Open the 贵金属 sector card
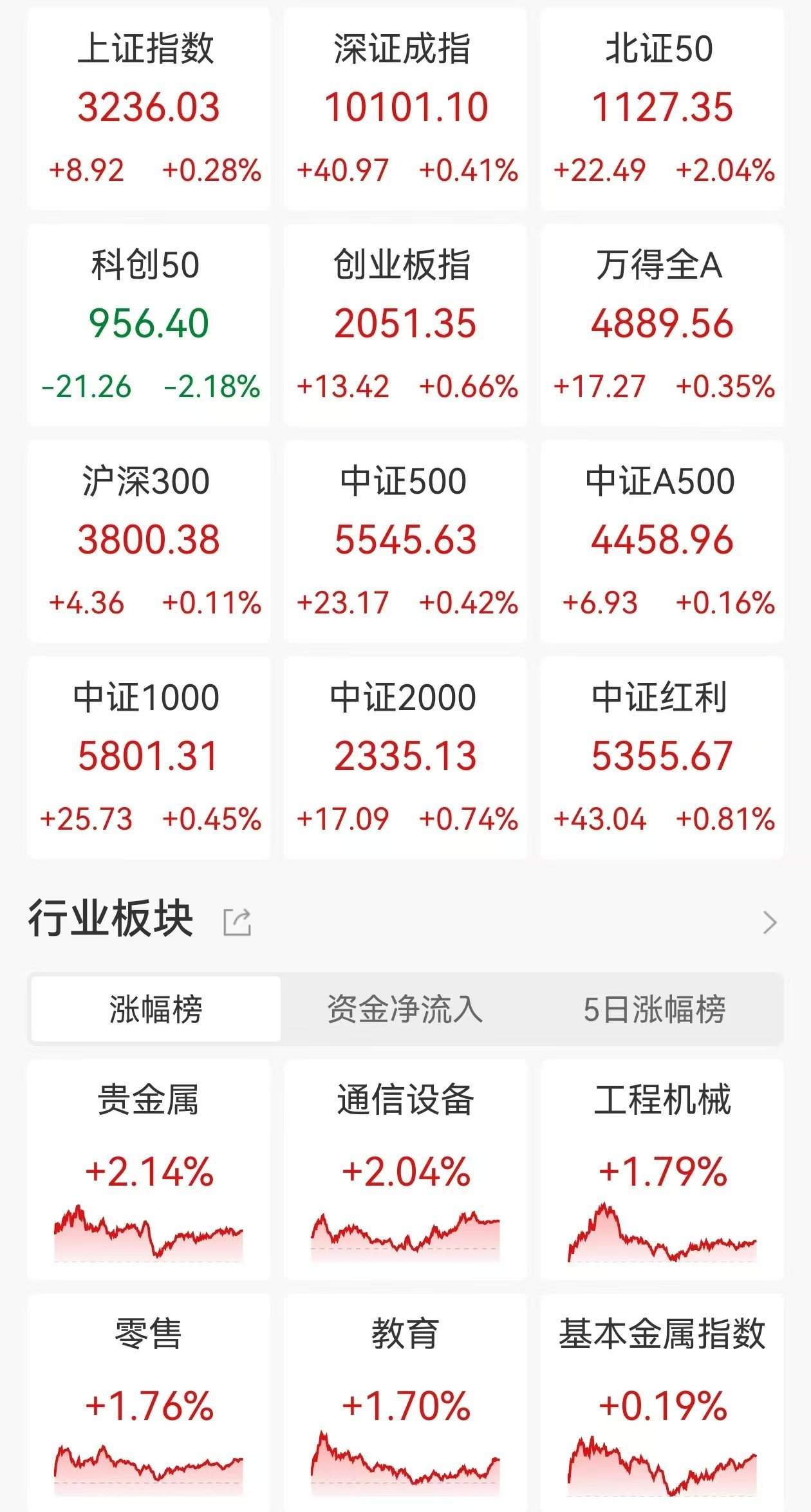 tap(149, 1169)
